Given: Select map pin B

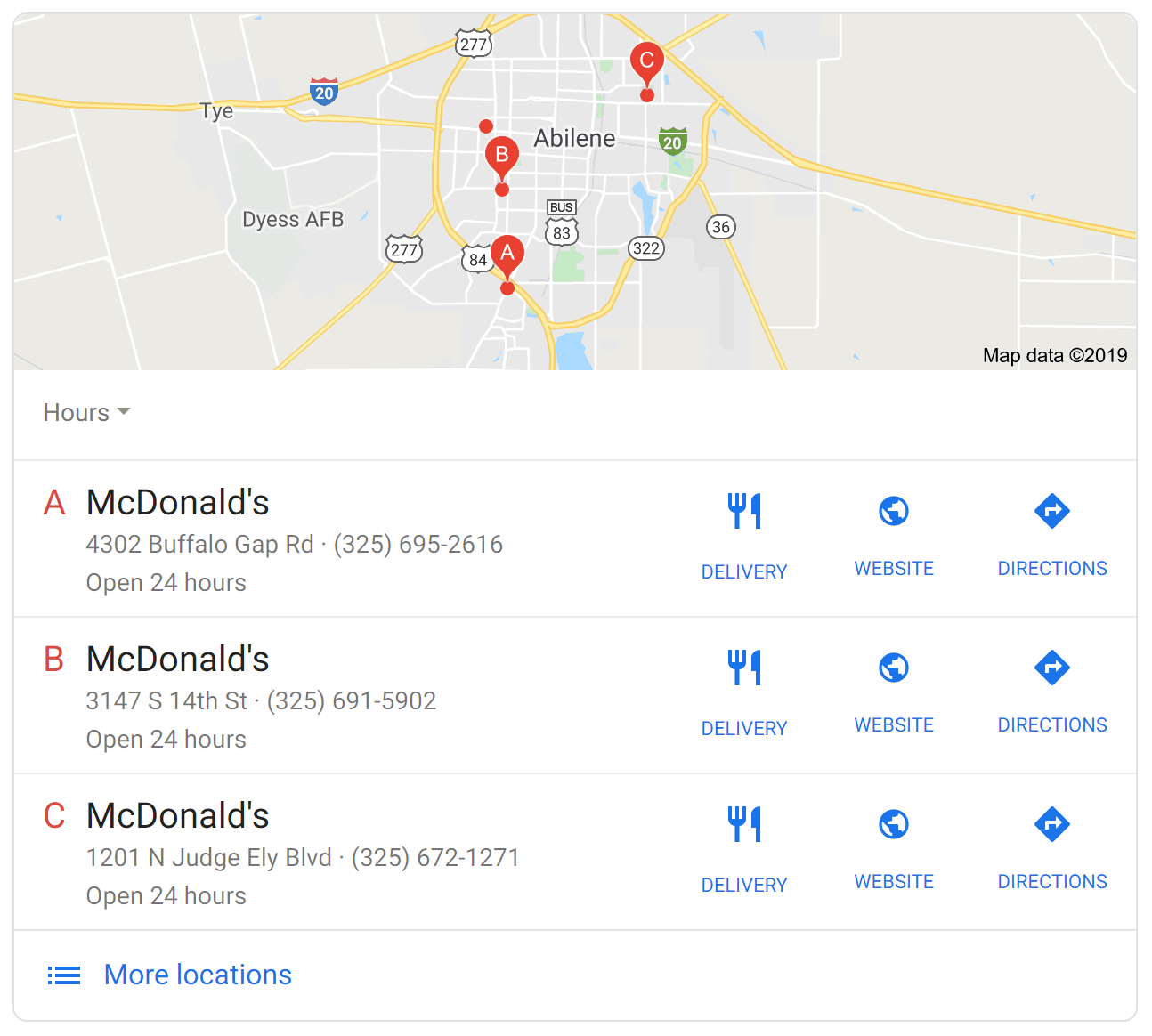Looking at the screenshot, I should pos(502,157).
